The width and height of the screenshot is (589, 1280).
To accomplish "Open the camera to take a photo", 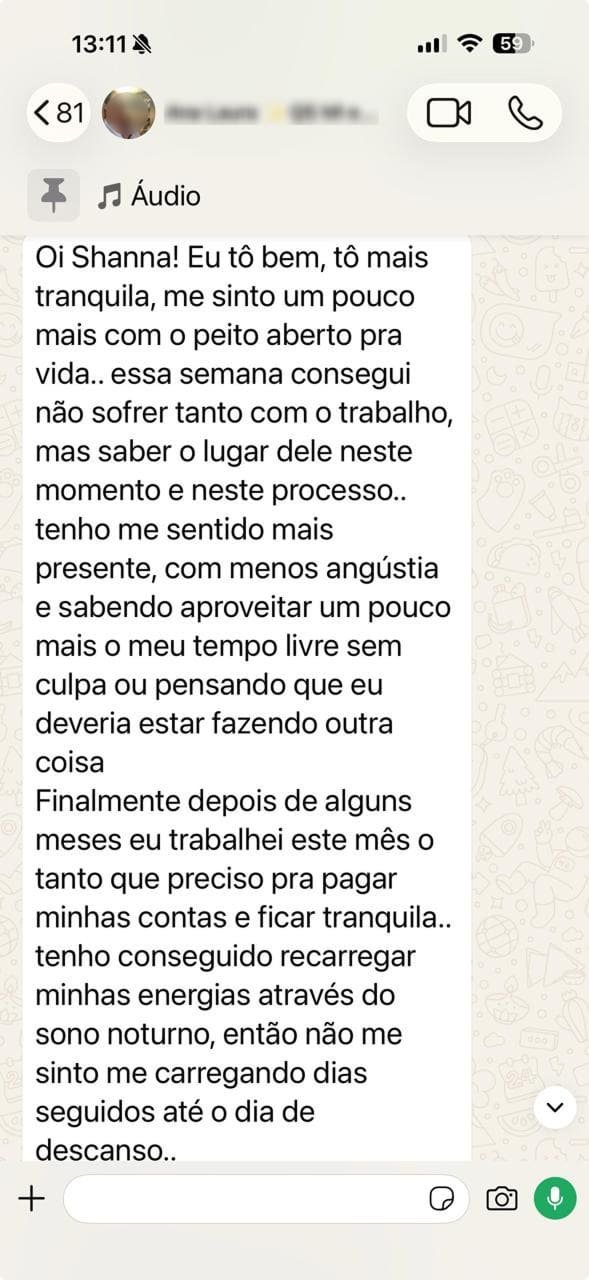I will click(501, 1198).
